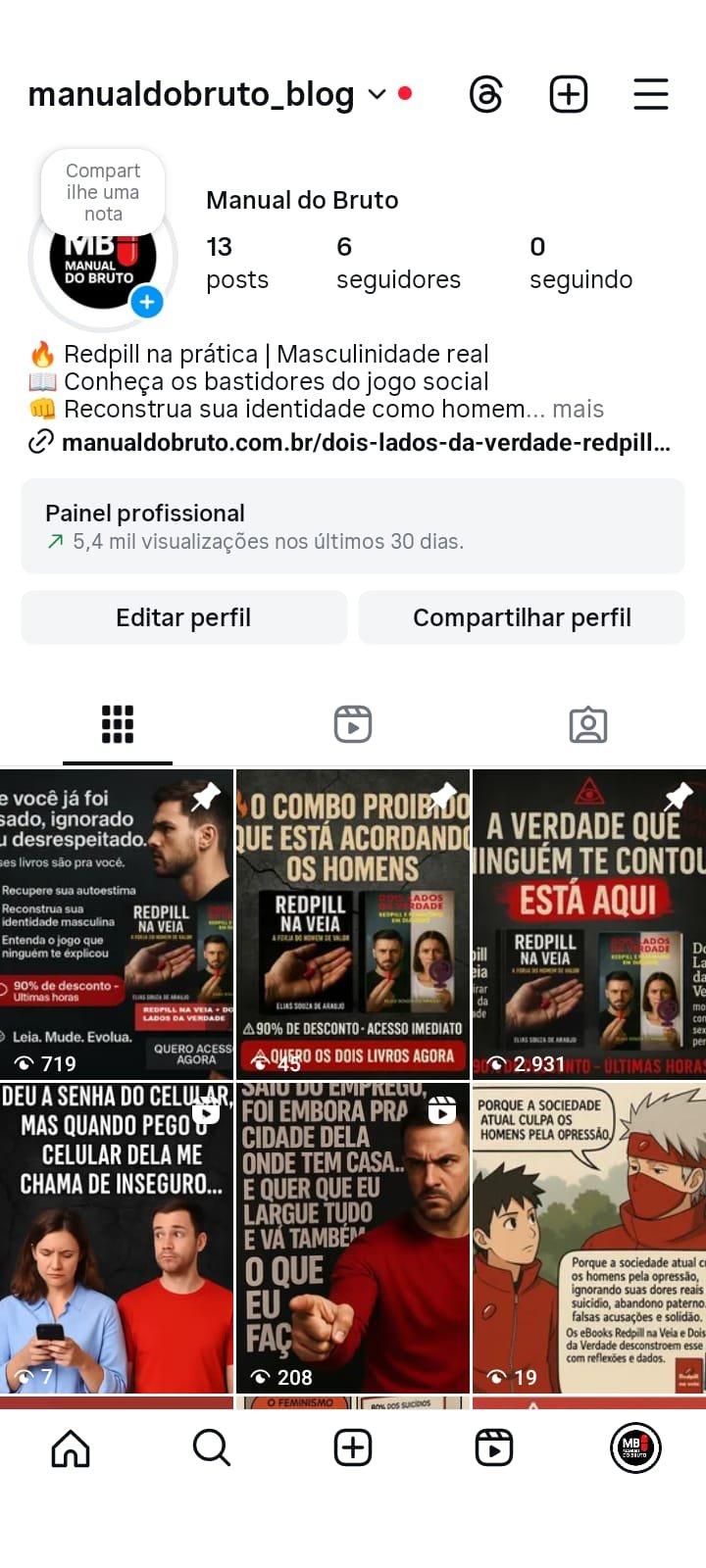Expand the manualdobruto_blog account switcher
Image resolution: width=706 pixels, height=1568 pixels.
[x=377, y=95]
